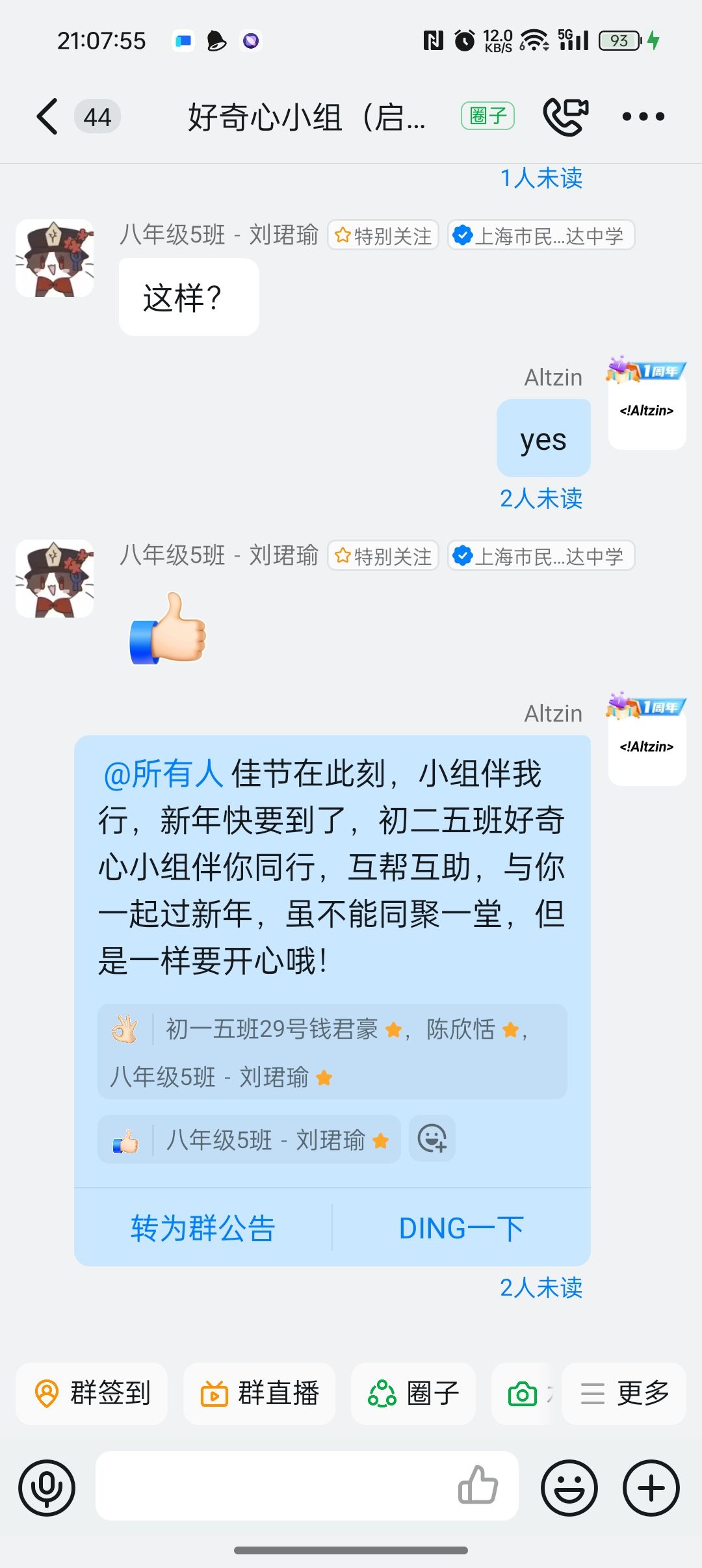Open the thumbs-up reaction by 刘珺瑜
The height and width of the screenshot is (1568, 702).
click(x=250, y=1140)
